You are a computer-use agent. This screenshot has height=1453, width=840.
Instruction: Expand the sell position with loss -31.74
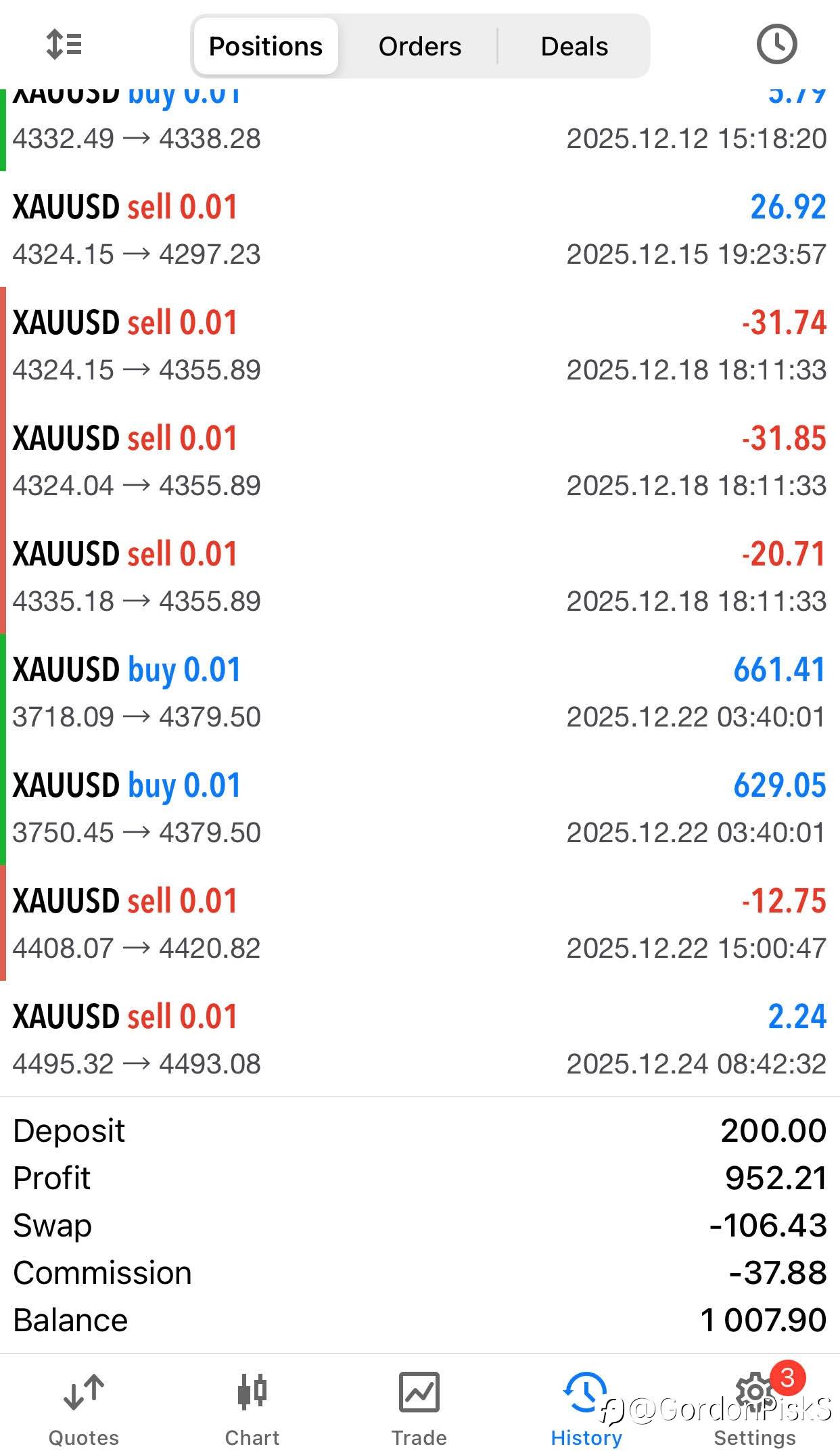(419, 346)
